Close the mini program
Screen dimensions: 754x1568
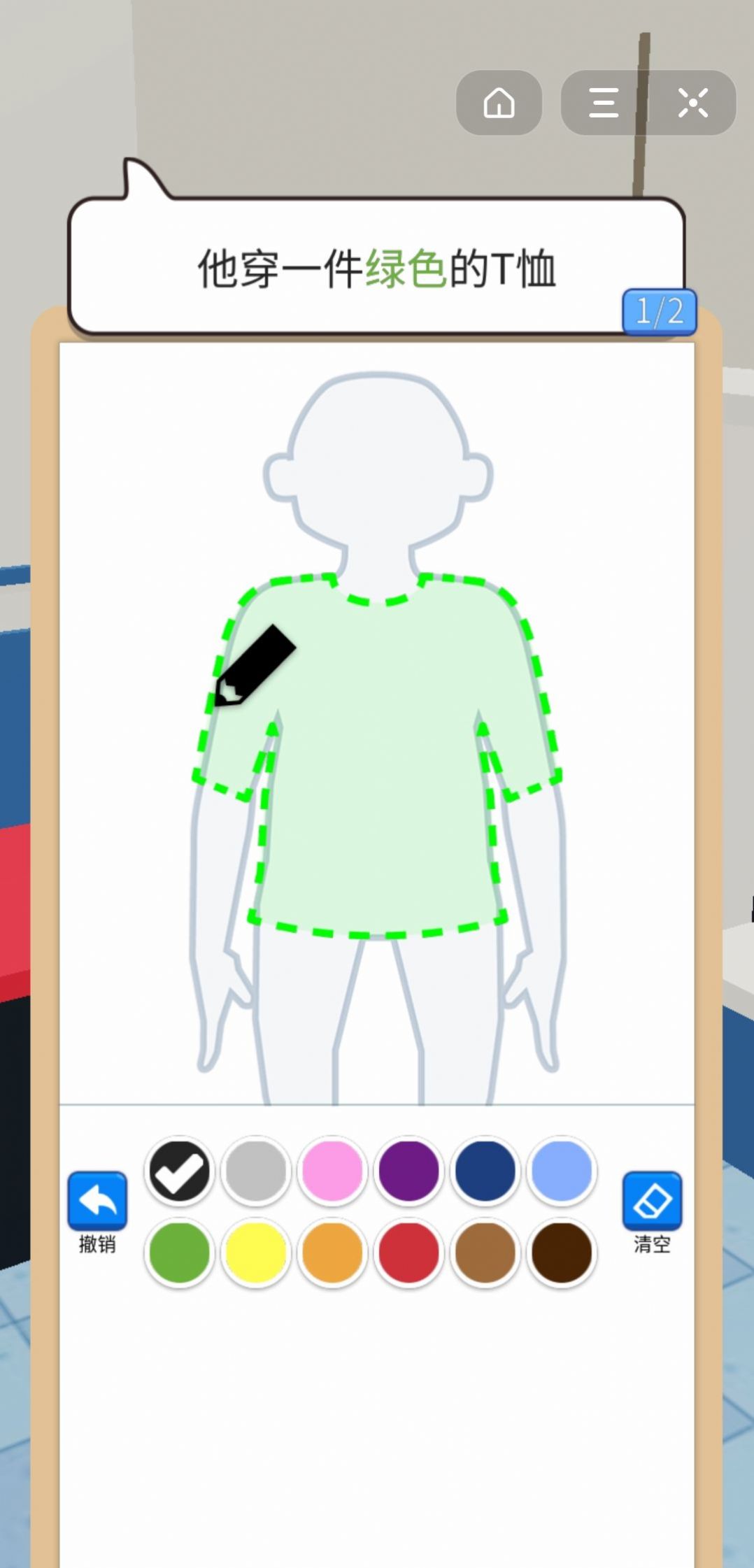(x=692, y=103)
